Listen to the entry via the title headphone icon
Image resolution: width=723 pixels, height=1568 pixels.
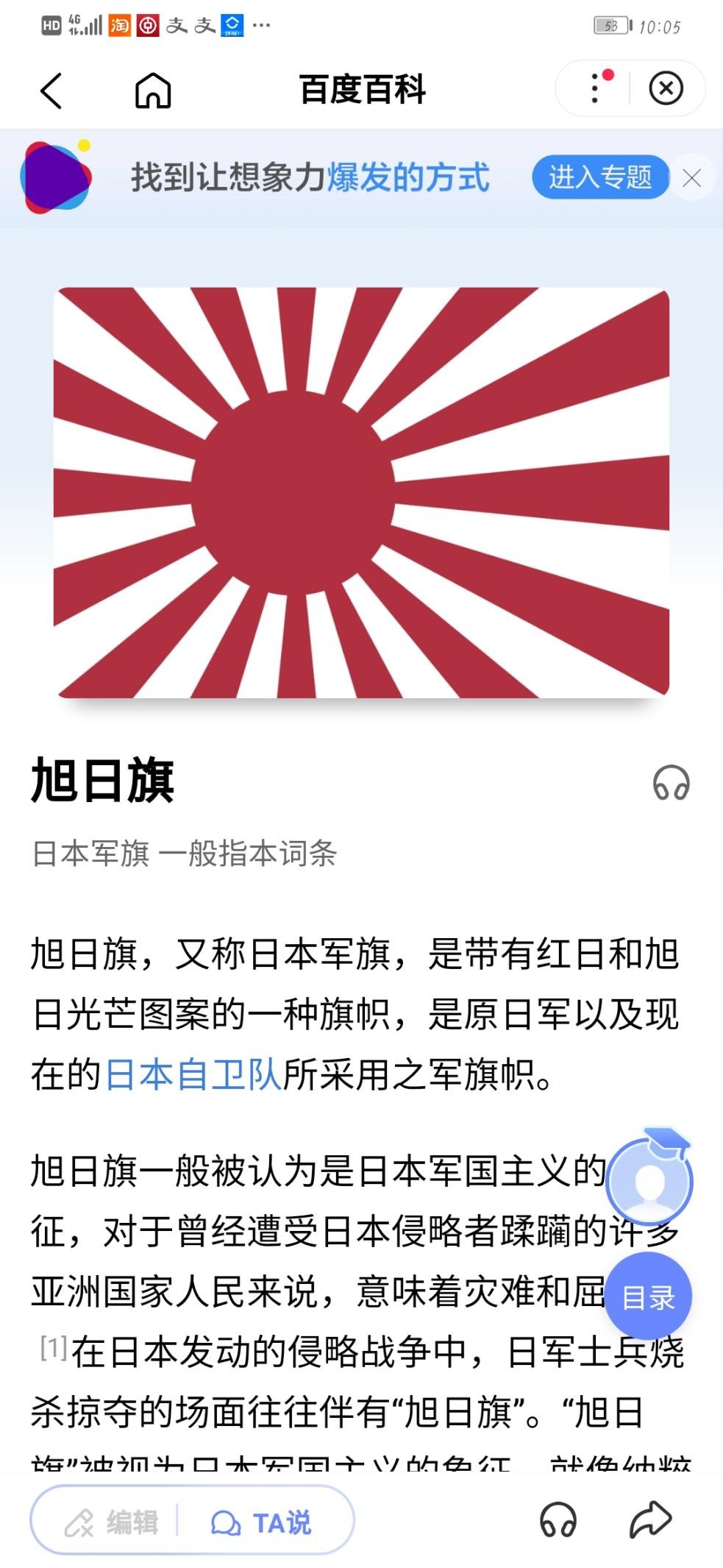[x=671, y=782]
